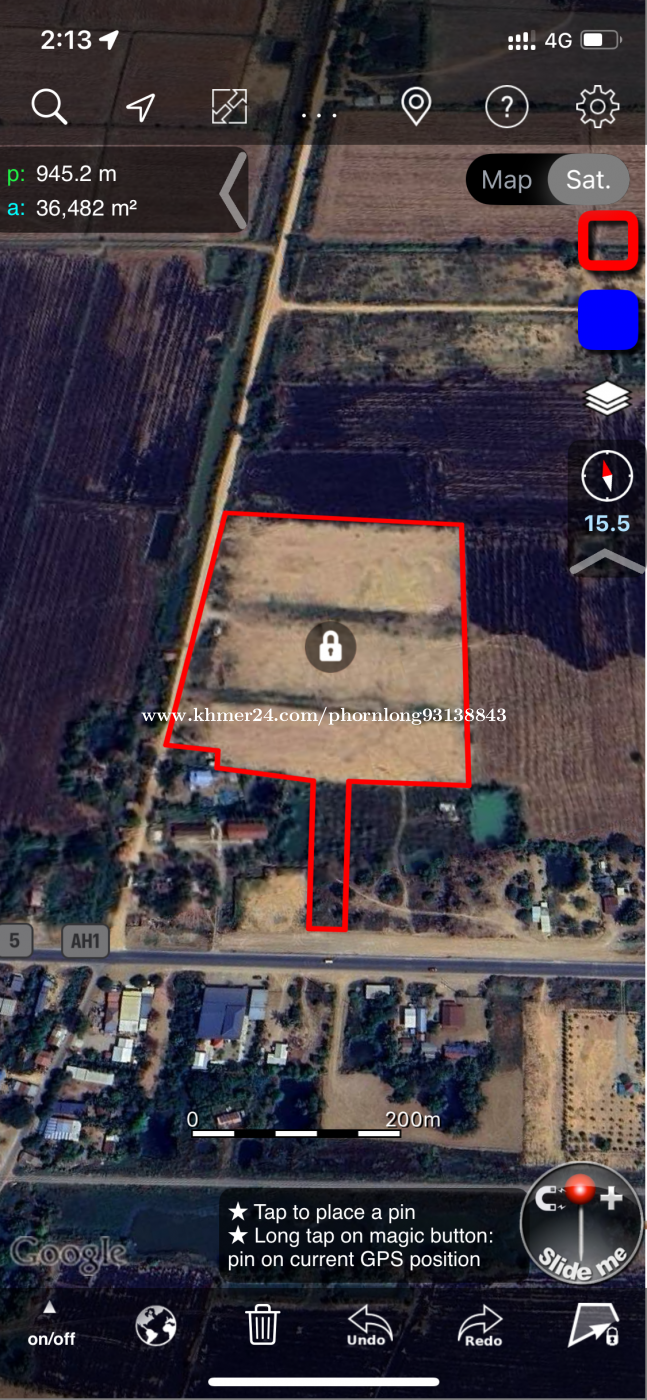Image resolution: width=647 pixels, height=1400 pixels.
Task: Open the globe map type icon
Action: 156,1326
